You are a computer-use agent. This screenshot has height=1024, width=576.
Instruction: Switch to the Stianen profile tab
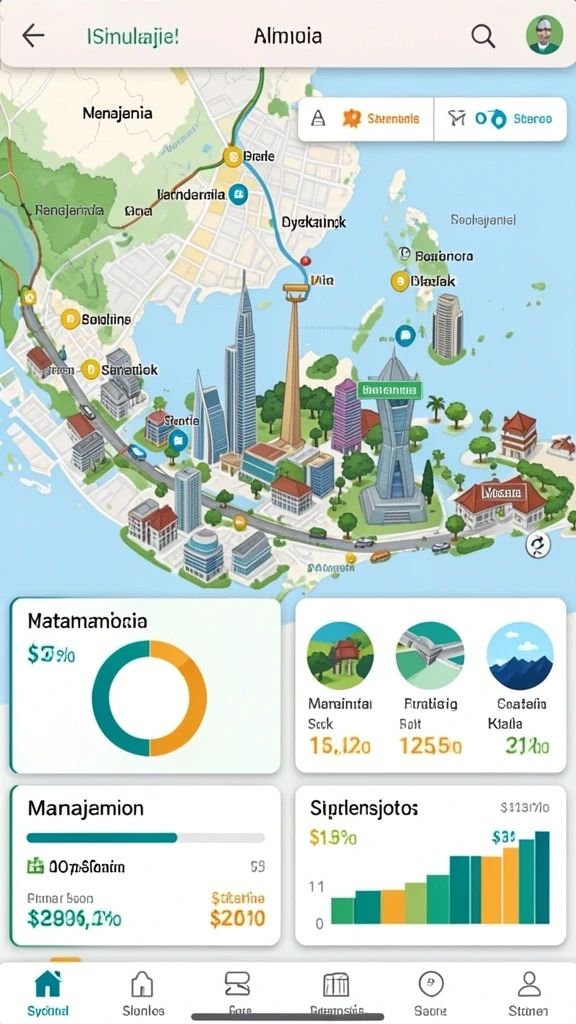point(528,993)
